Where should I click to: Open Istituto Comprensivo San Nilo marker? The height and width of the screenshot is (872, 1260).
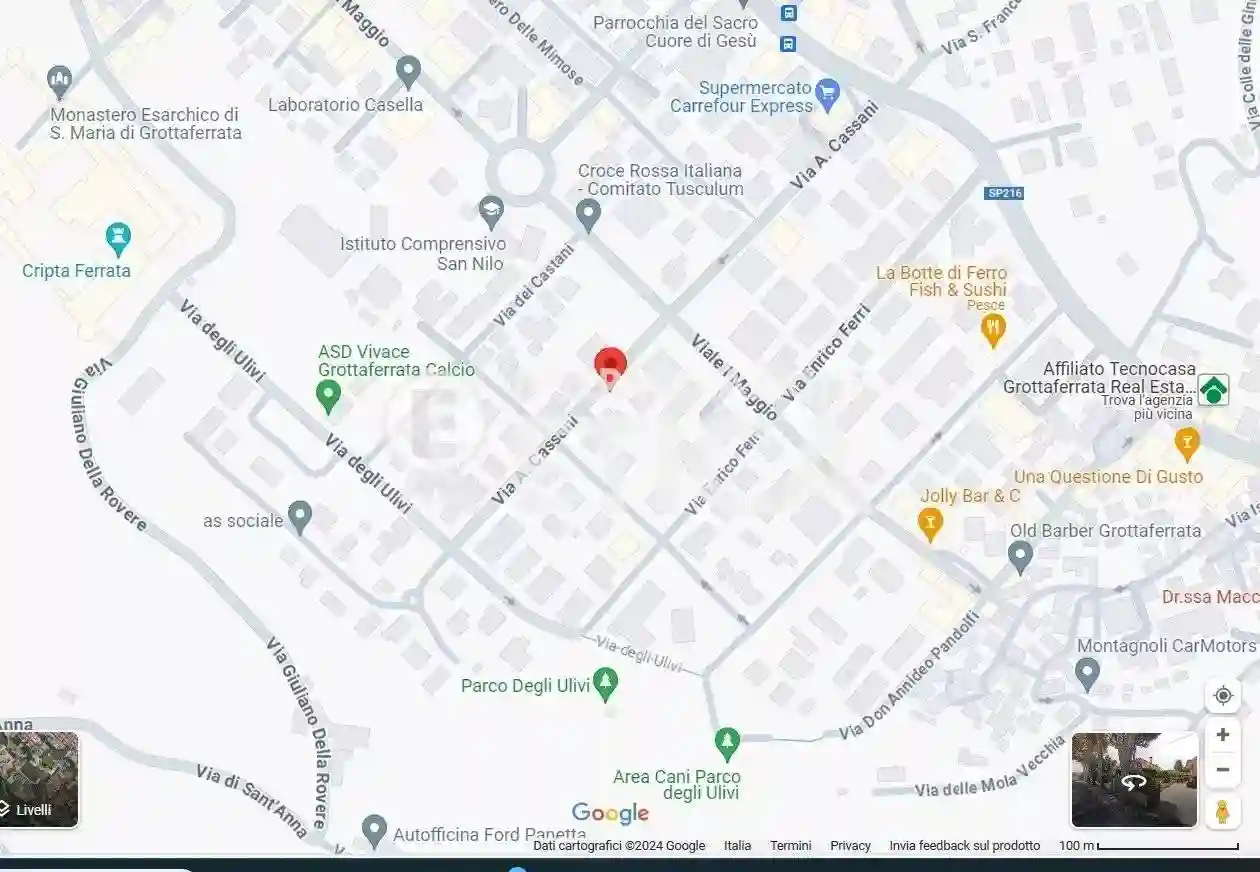click(x=490, y=211)
